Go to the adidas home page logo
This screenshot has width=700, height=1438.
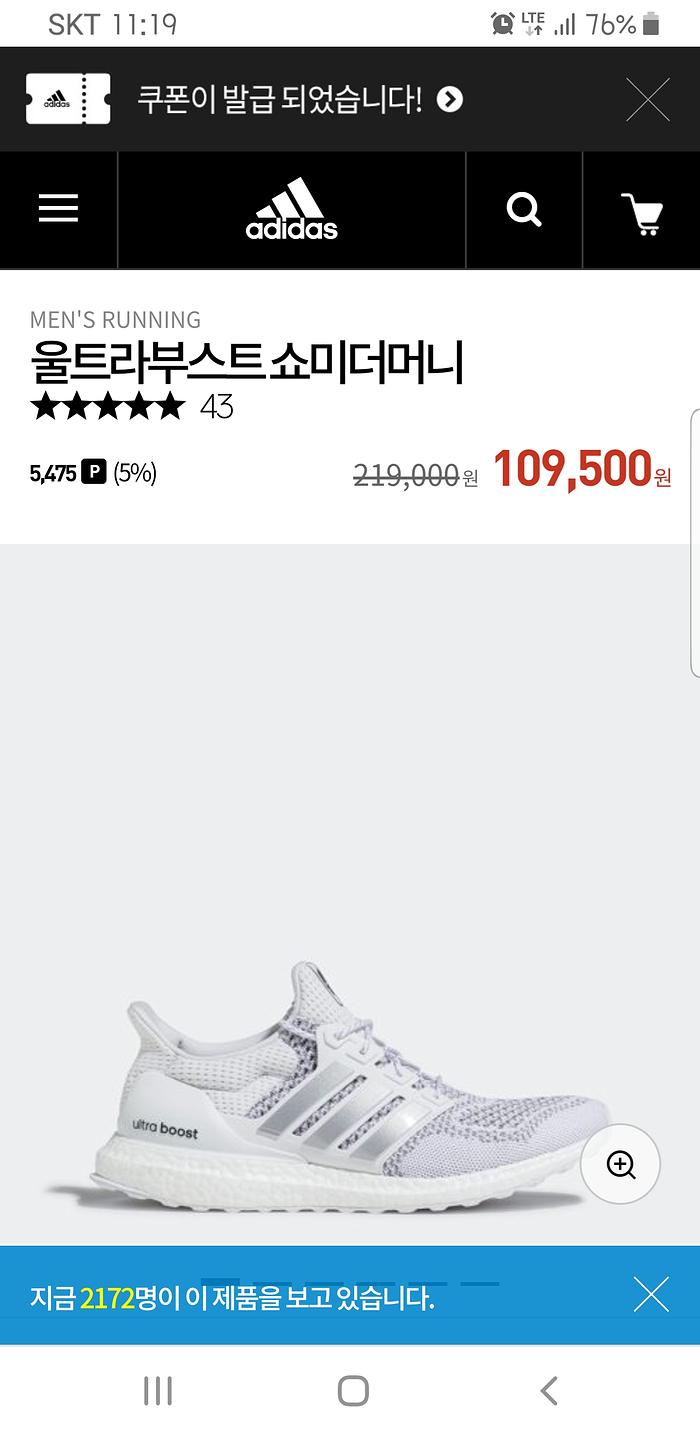292,209
